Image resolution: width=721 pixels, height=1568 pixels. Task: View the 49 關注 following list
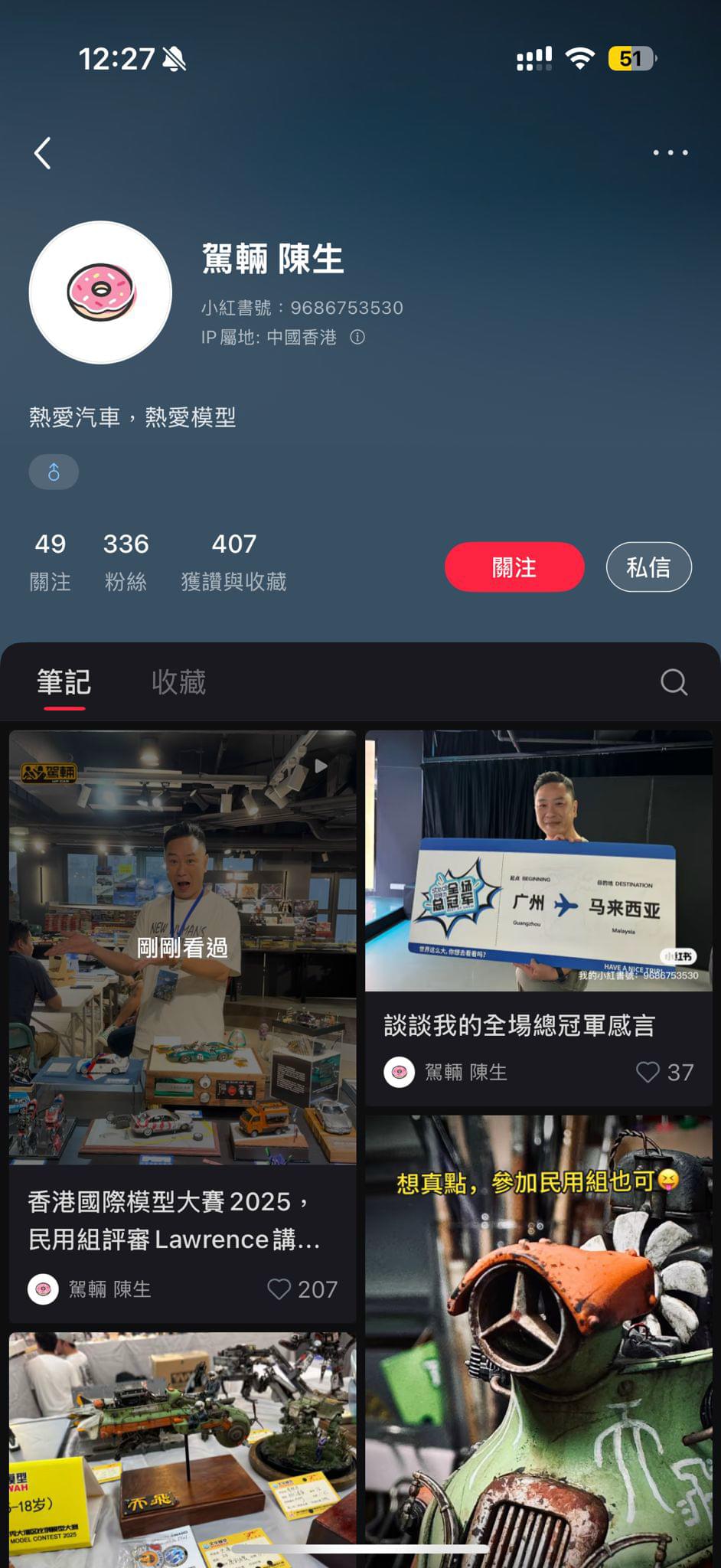click(51, 563)
